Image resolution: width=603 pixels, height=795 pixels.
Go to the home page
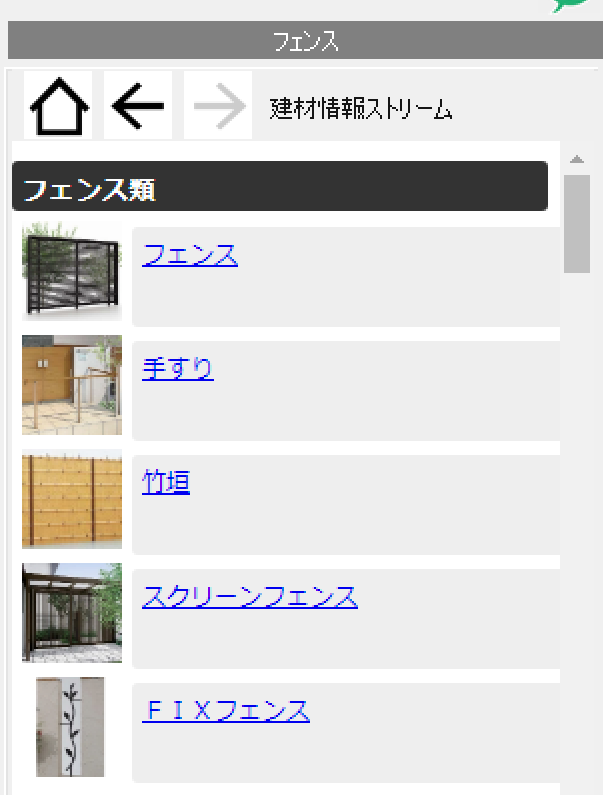click(59, 106)
